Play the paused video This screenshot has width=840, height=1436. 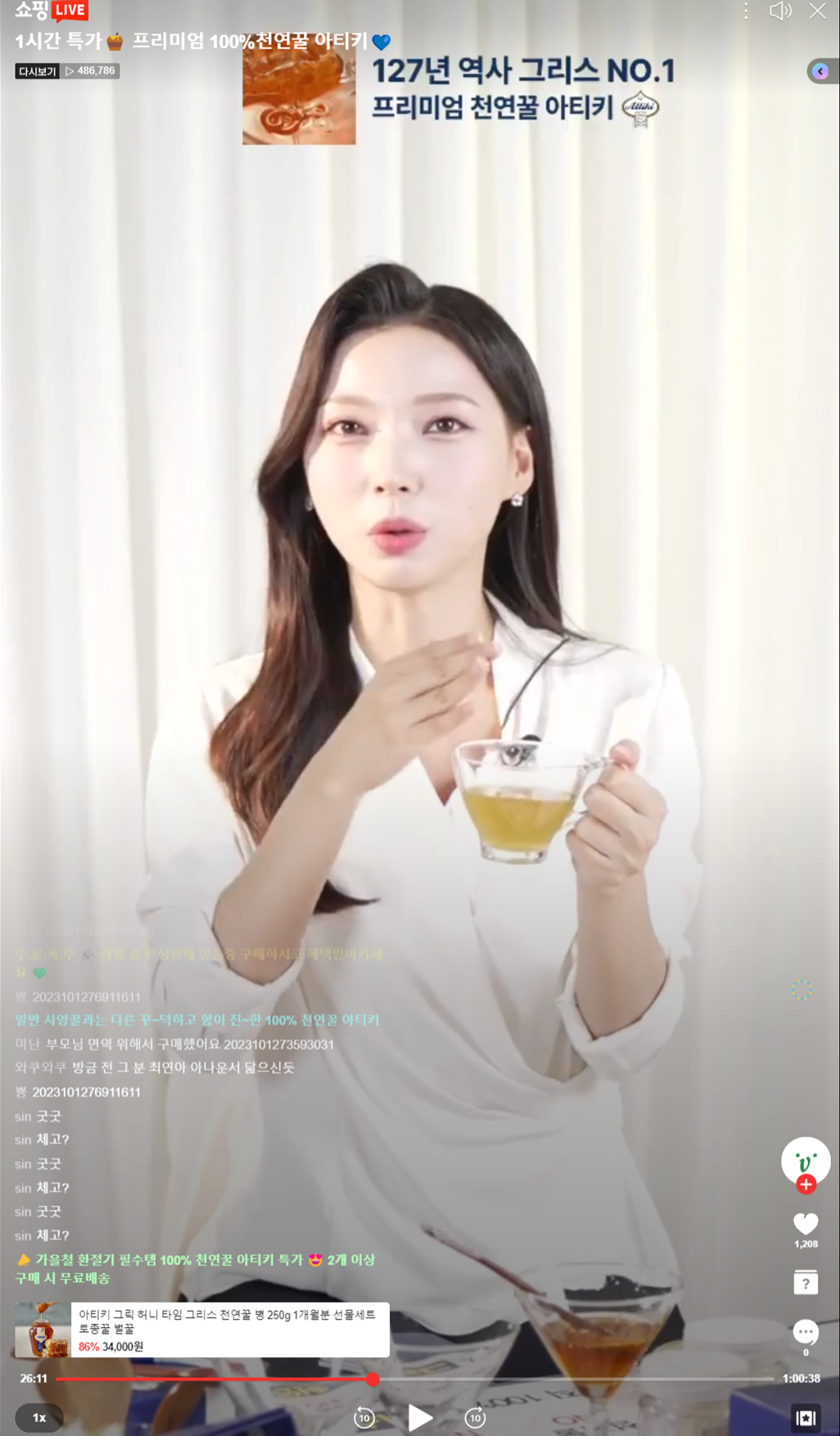click(420, 1417)
